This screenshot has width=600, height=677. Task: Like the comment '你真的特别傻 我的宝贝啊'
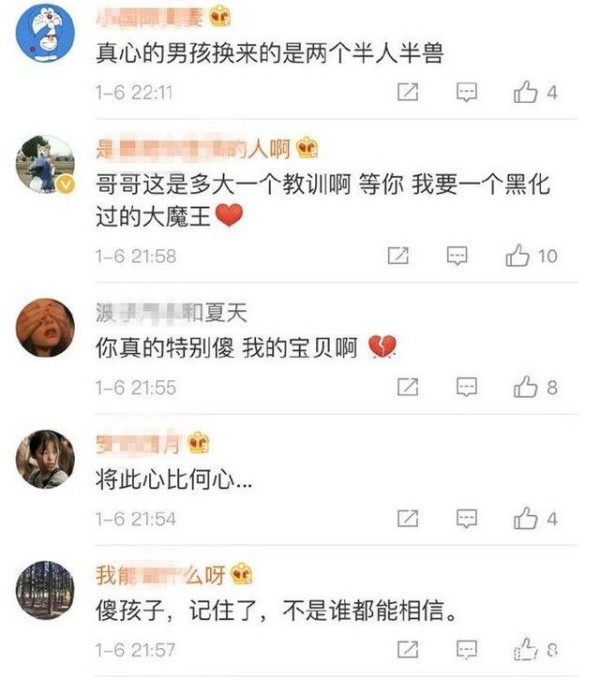(525, 387)
